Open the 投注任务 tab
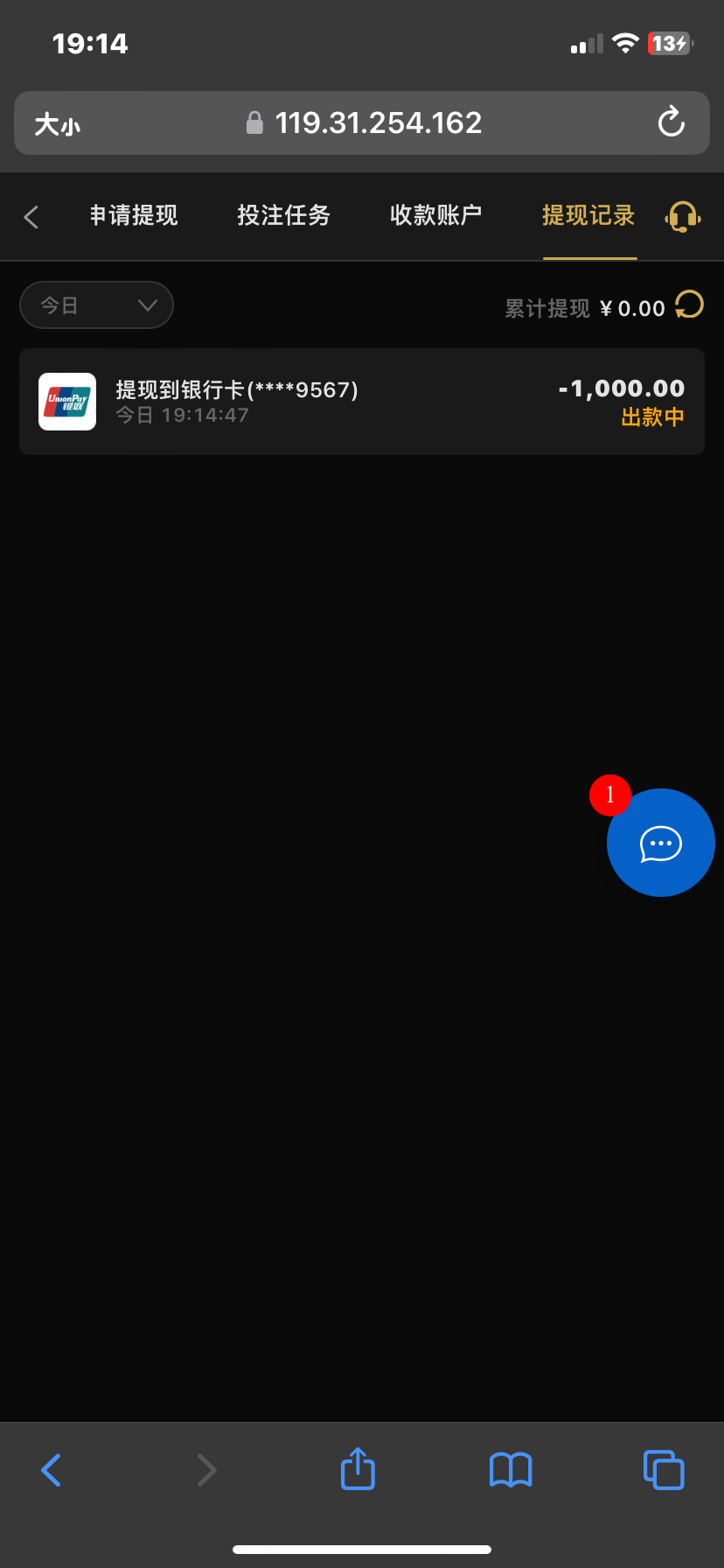The width and height of the screenshot is (724, 1568). click(x=284, y=215)
